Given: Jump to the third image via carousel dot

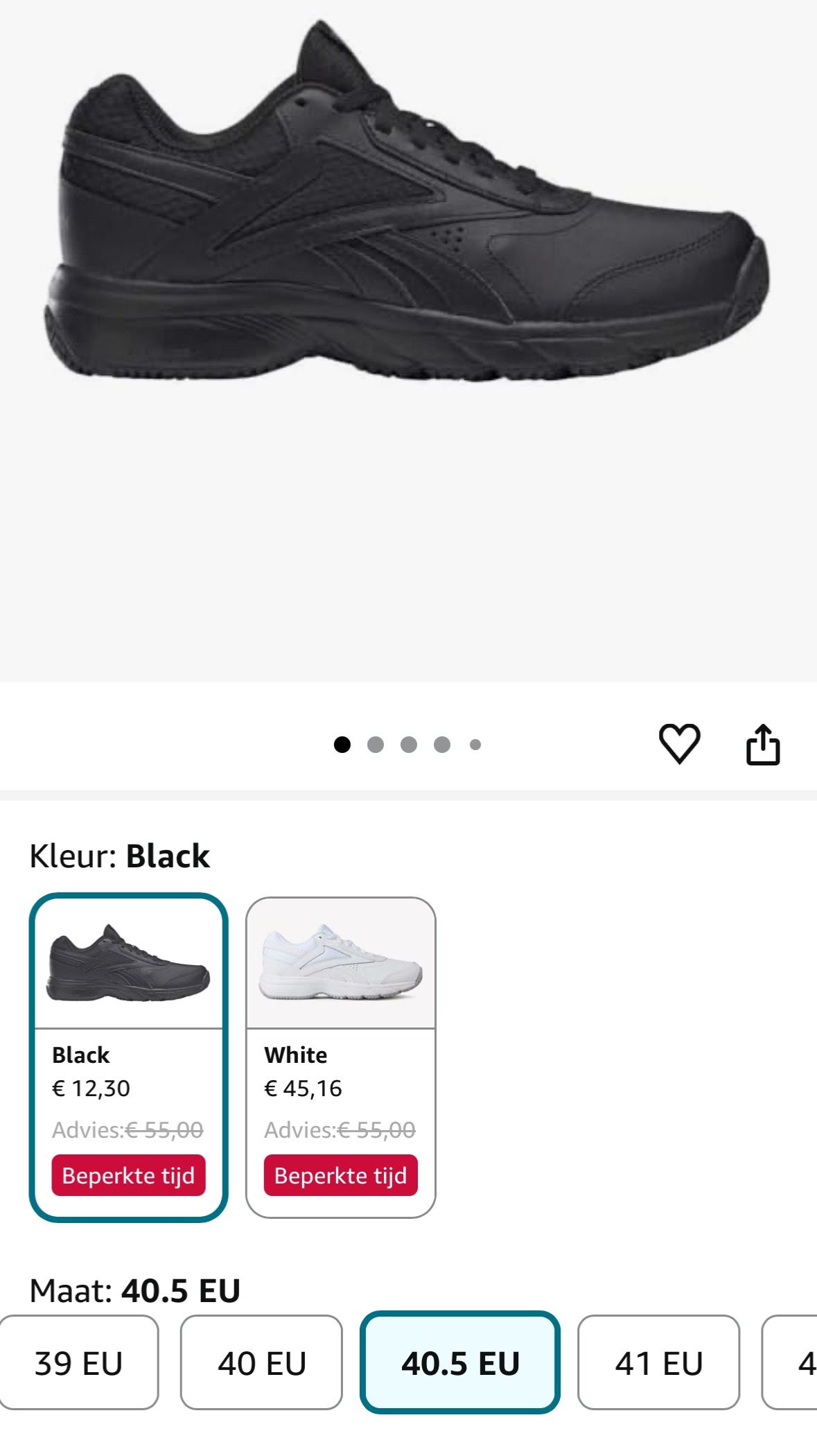Looking at the screenshot, I should (x=409, y=743).
